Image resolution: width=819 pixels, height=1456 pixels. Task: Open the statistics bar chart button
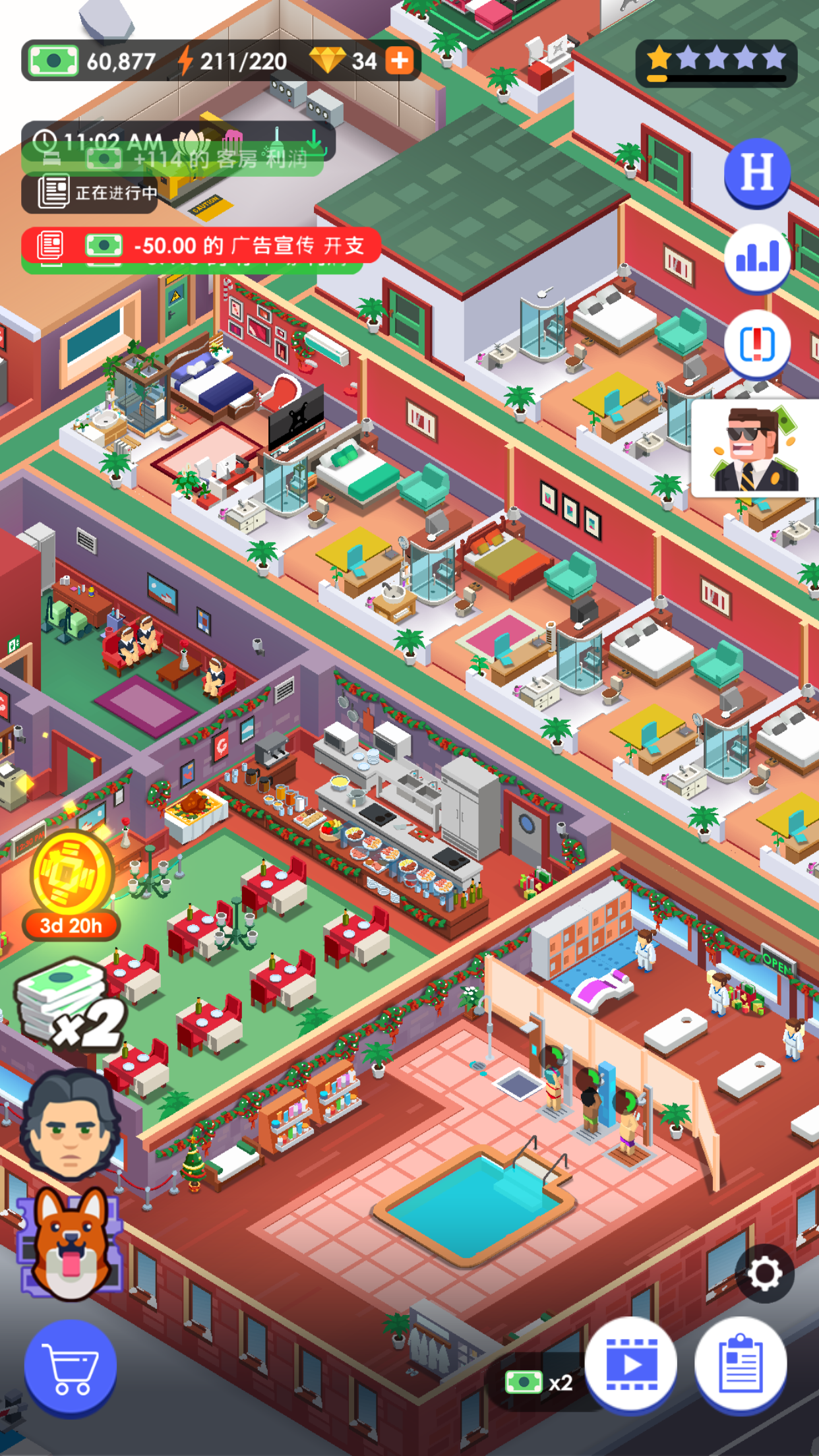tap(756, 258)
